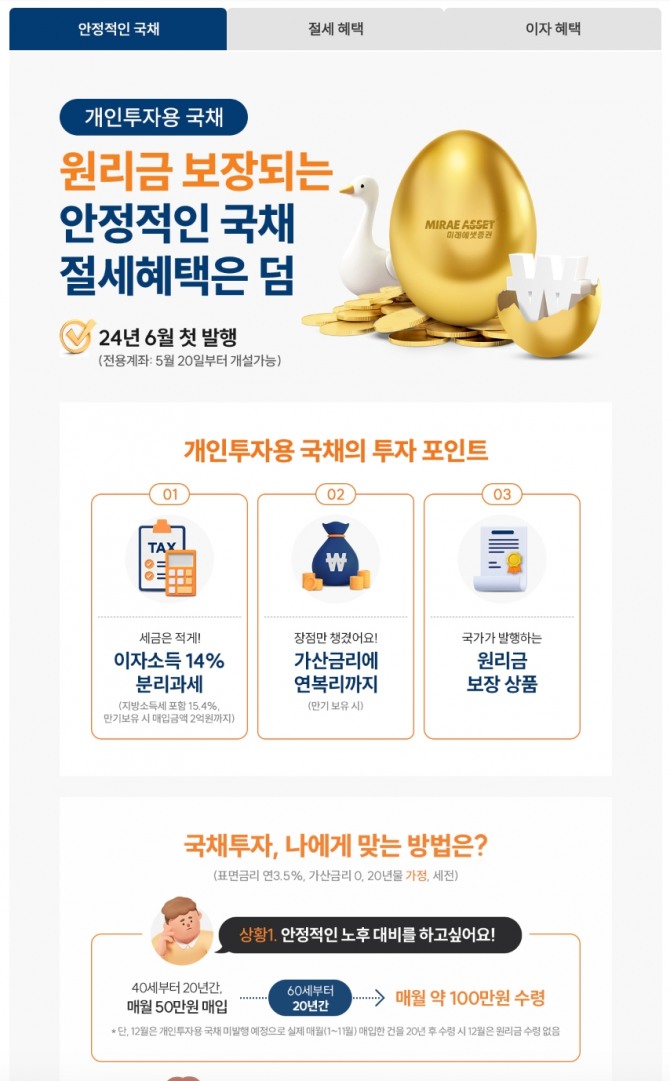Open the 절세 혜택 tab

pyautogui.click(x=335, y=29)
